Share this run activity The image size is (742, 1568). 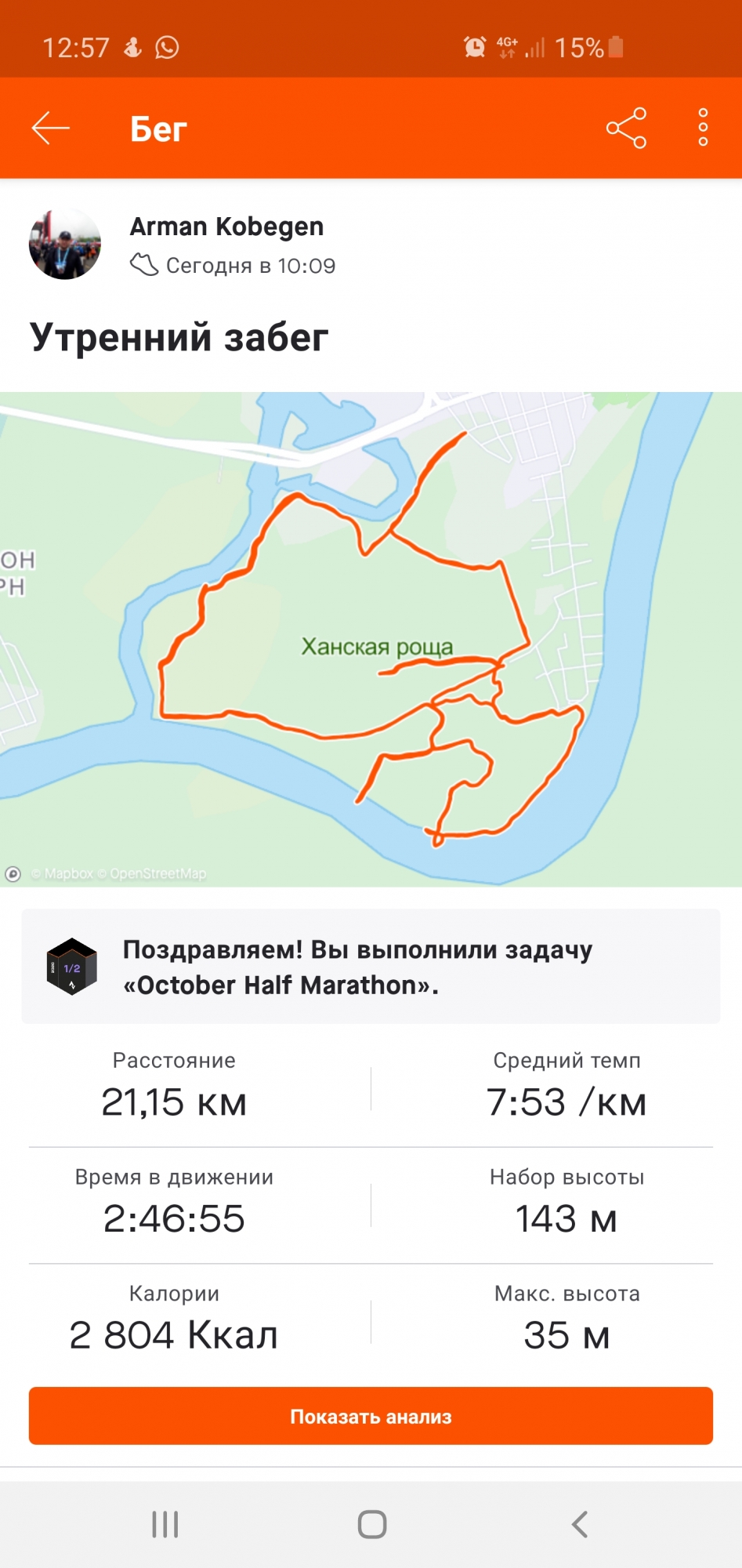(x=626, y=128)
